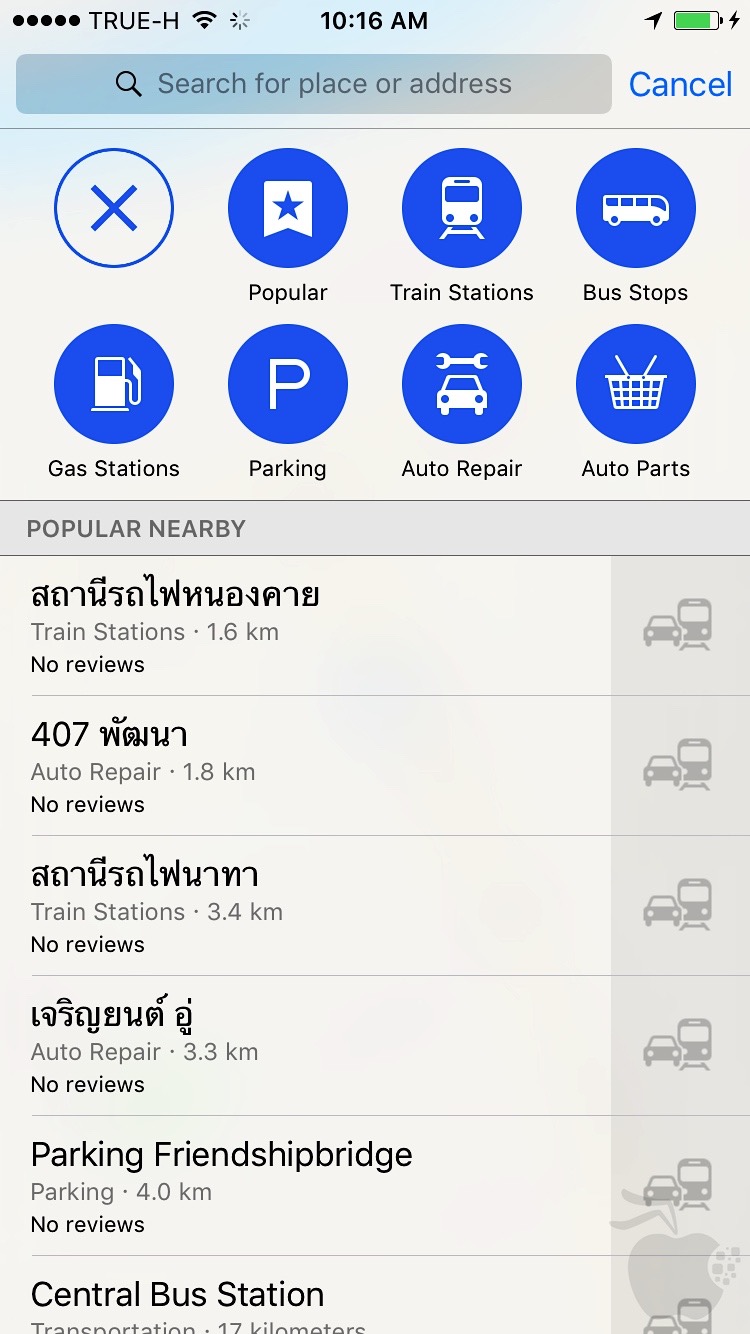Tap the Auto Repair wrench icon
Viewport: 750px width, 1334px height.
click(462, 383)
